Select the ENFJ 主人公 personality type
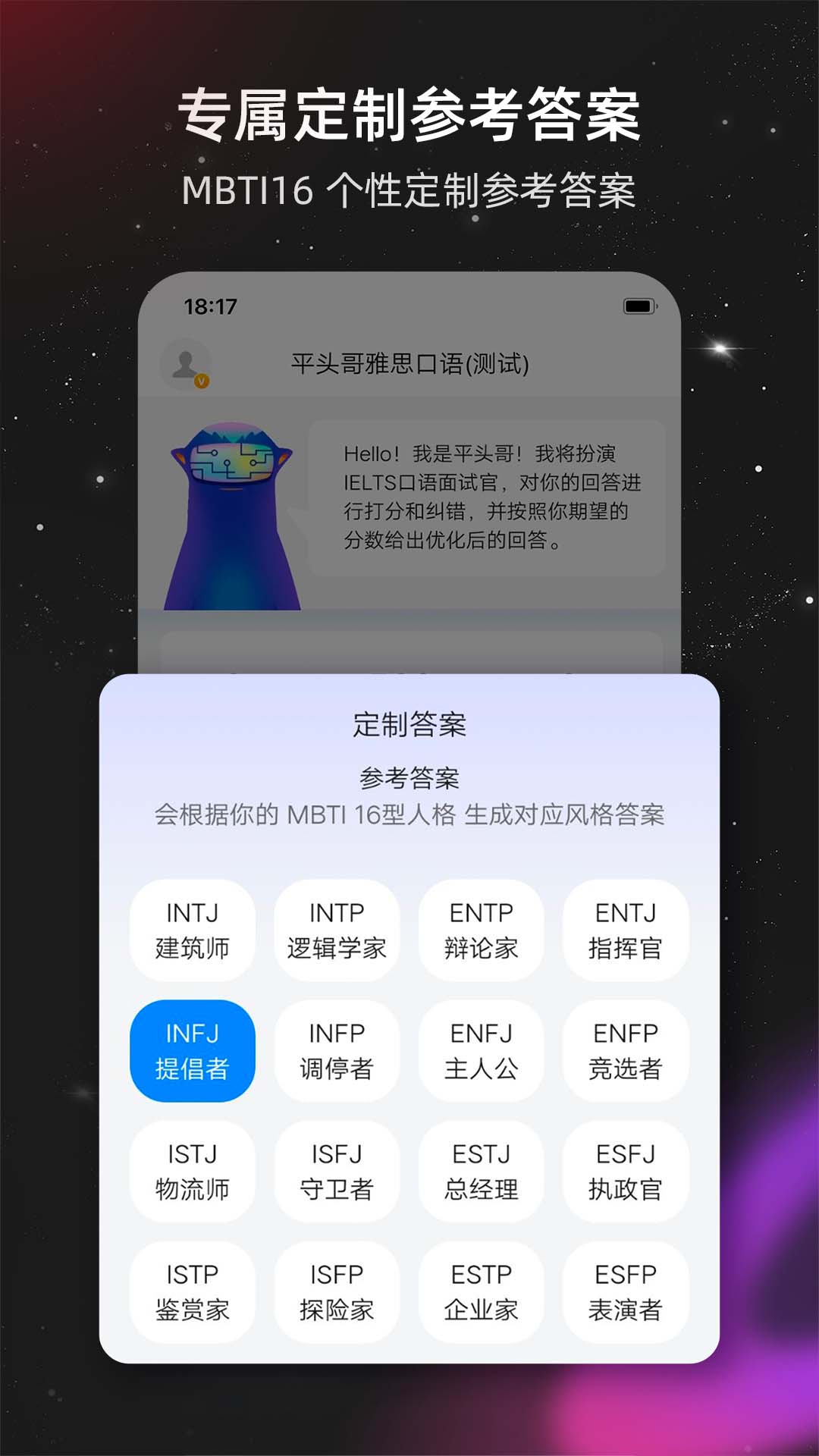Image resolution: width=819 pixels, height=1456 pixels. (x=482, y=1050)
